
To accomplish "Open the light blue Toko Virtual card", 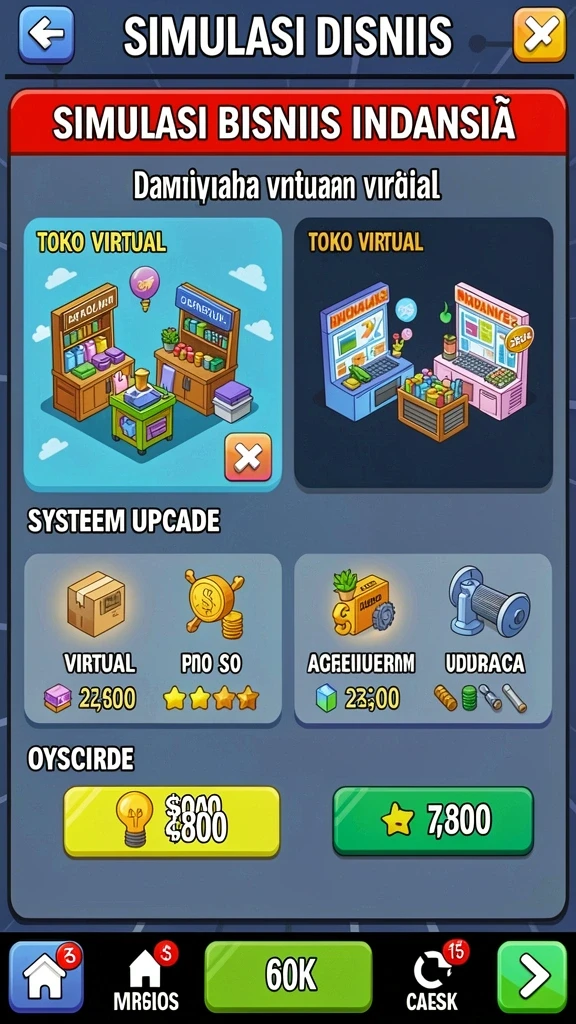I will click(153, 354).
